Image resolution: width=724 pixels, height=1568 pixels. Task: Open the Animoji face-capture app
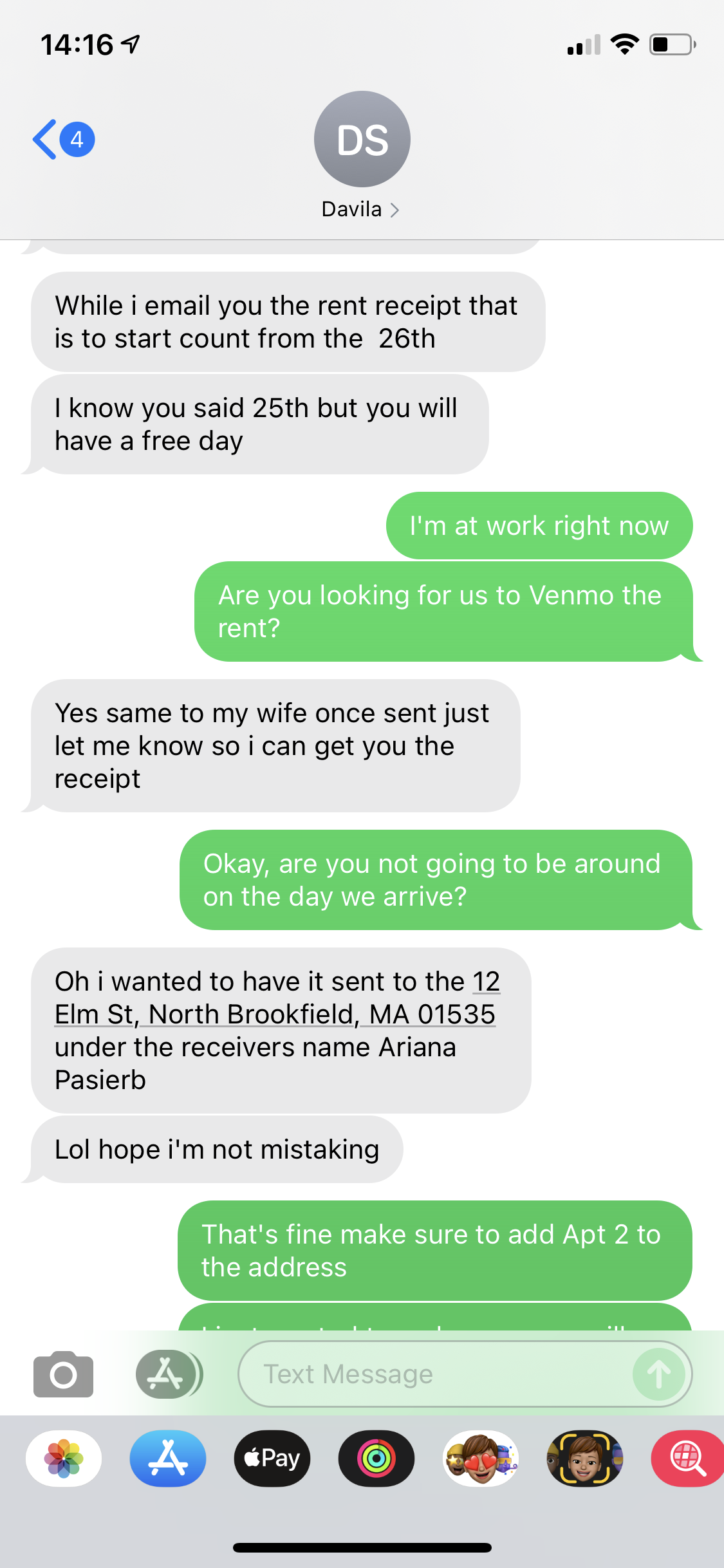coord(585,1459)
